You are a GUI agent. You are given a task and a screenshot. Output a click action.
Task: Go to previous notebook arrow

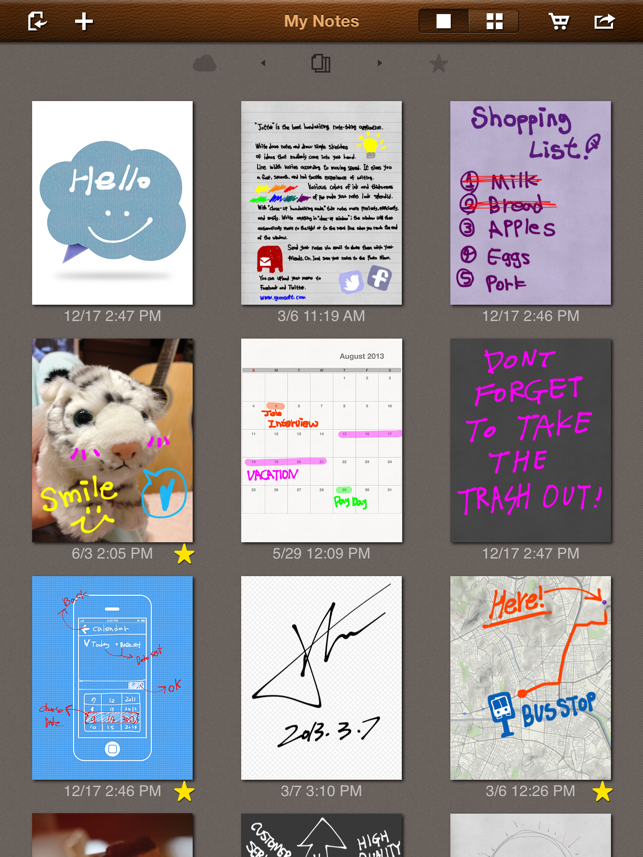pyautogui.click(x=263, y=64)
